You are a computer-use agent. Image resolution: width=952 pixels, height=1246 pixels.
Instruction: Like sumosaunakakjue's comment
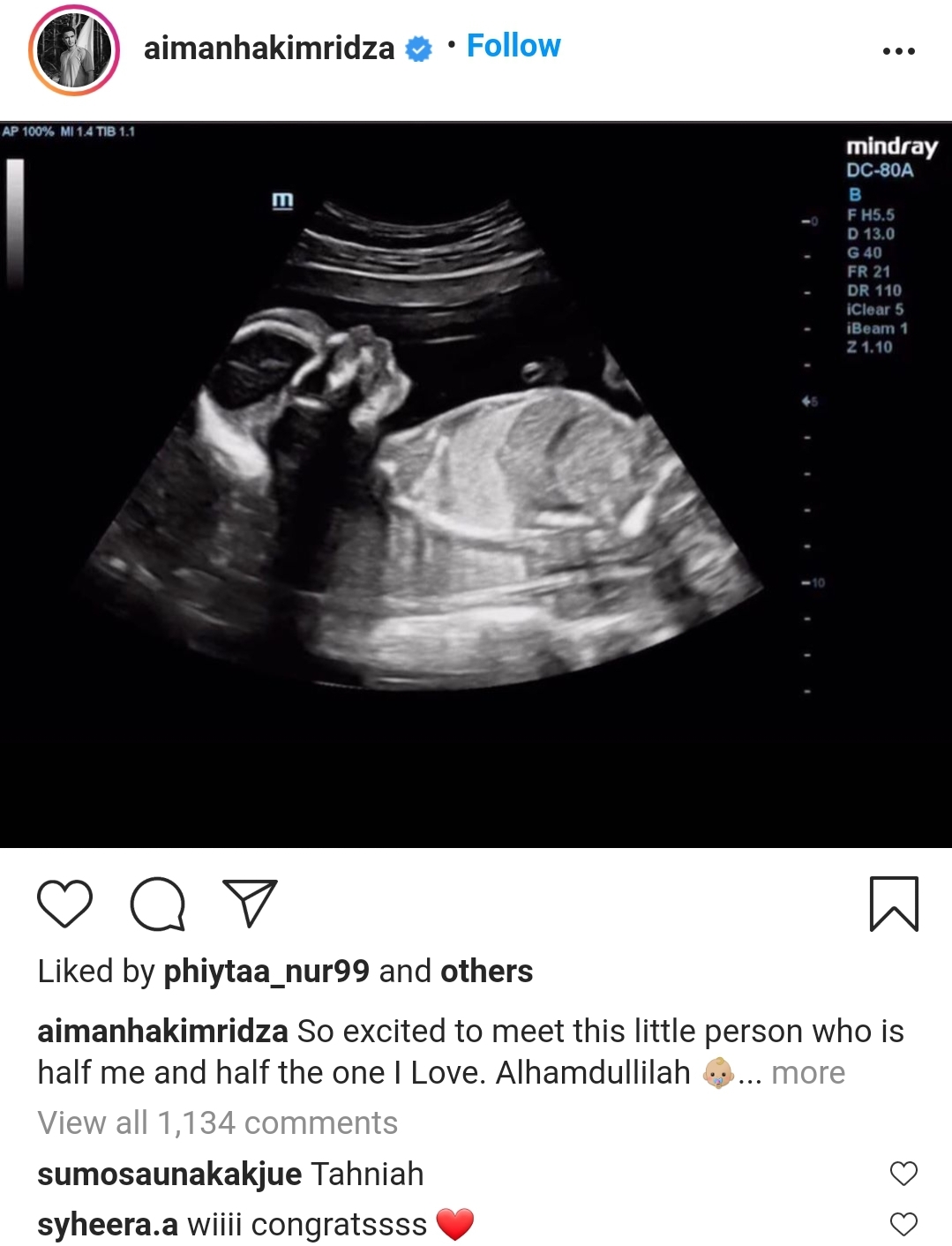pyautogui.click(x=903, y=1174)
